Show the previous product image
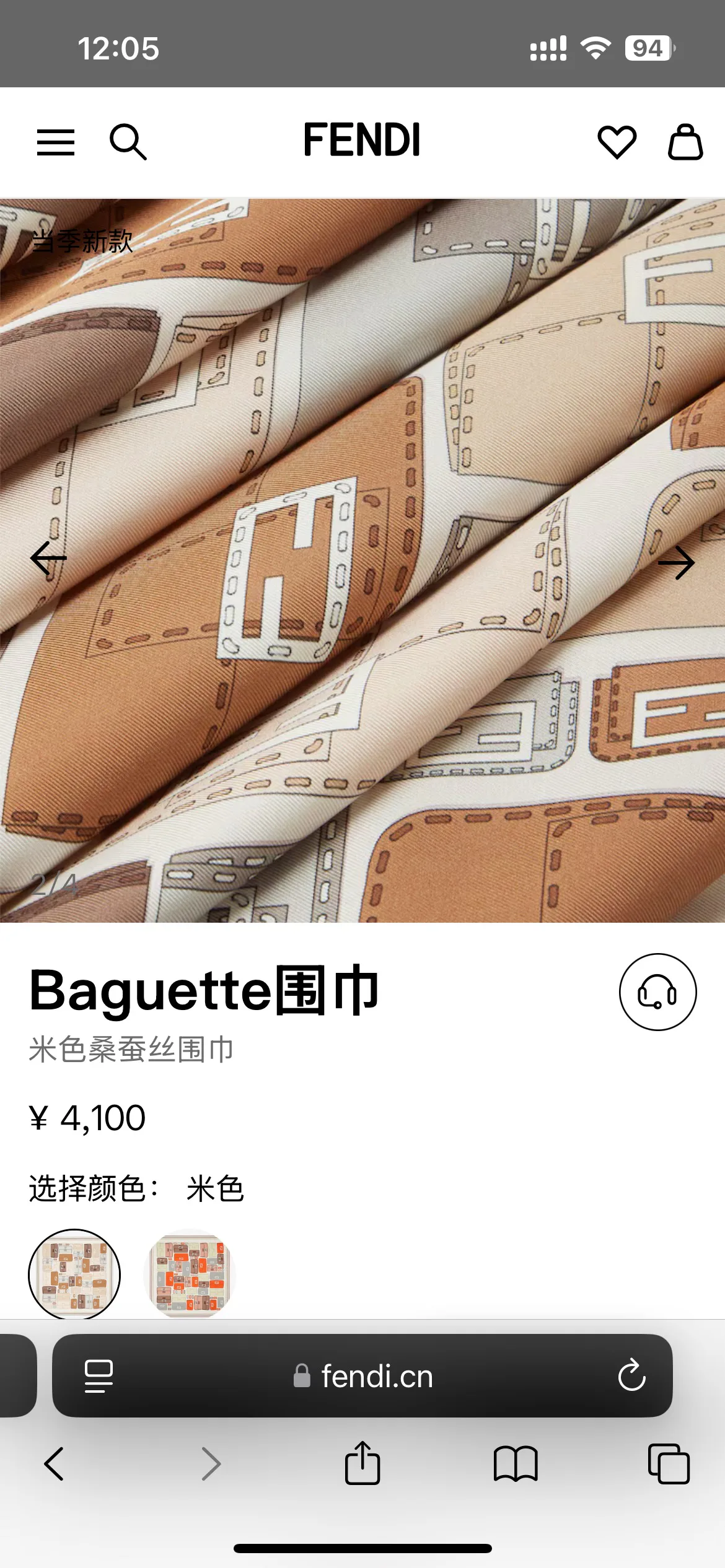Image resolution: width=725 pixels, height=1568 pixels. tap(48, 558)
